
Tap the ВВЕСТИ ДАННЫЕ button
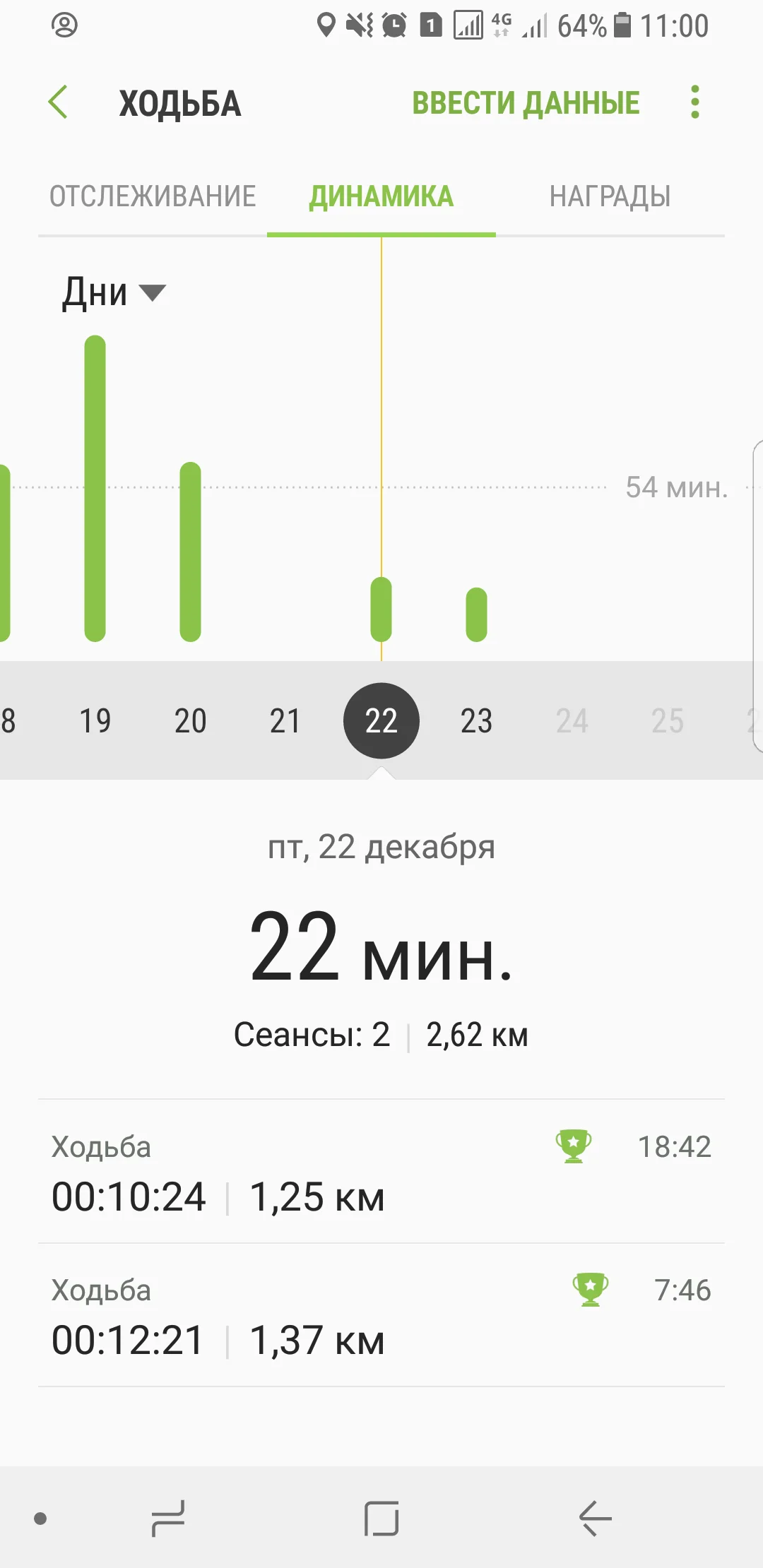pos(526,103)
